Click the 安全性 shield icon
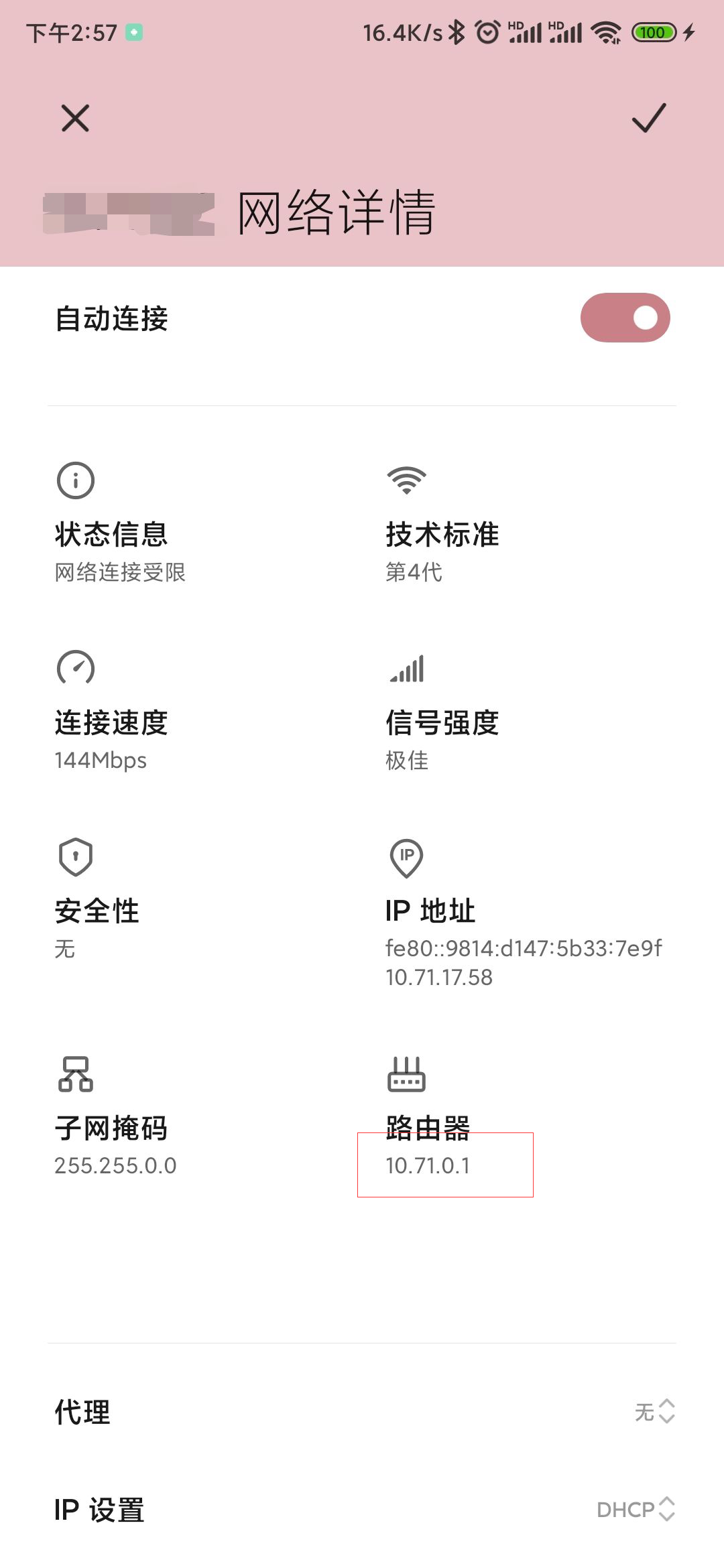The image size is (724, 1568). [76, 856]
